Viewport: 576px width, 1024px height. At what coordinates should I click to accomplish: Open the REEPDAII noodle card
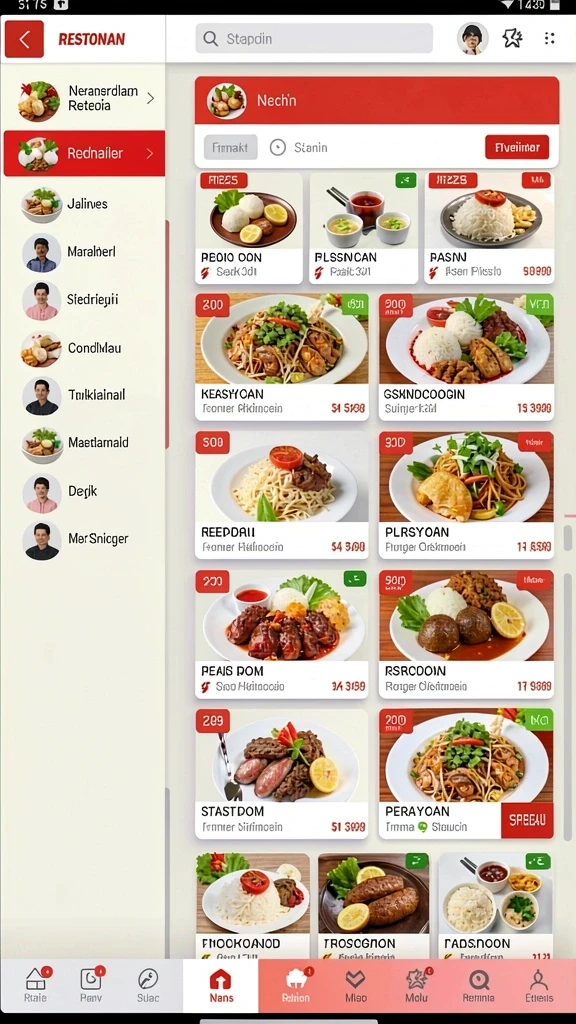[x=281, y=495]
